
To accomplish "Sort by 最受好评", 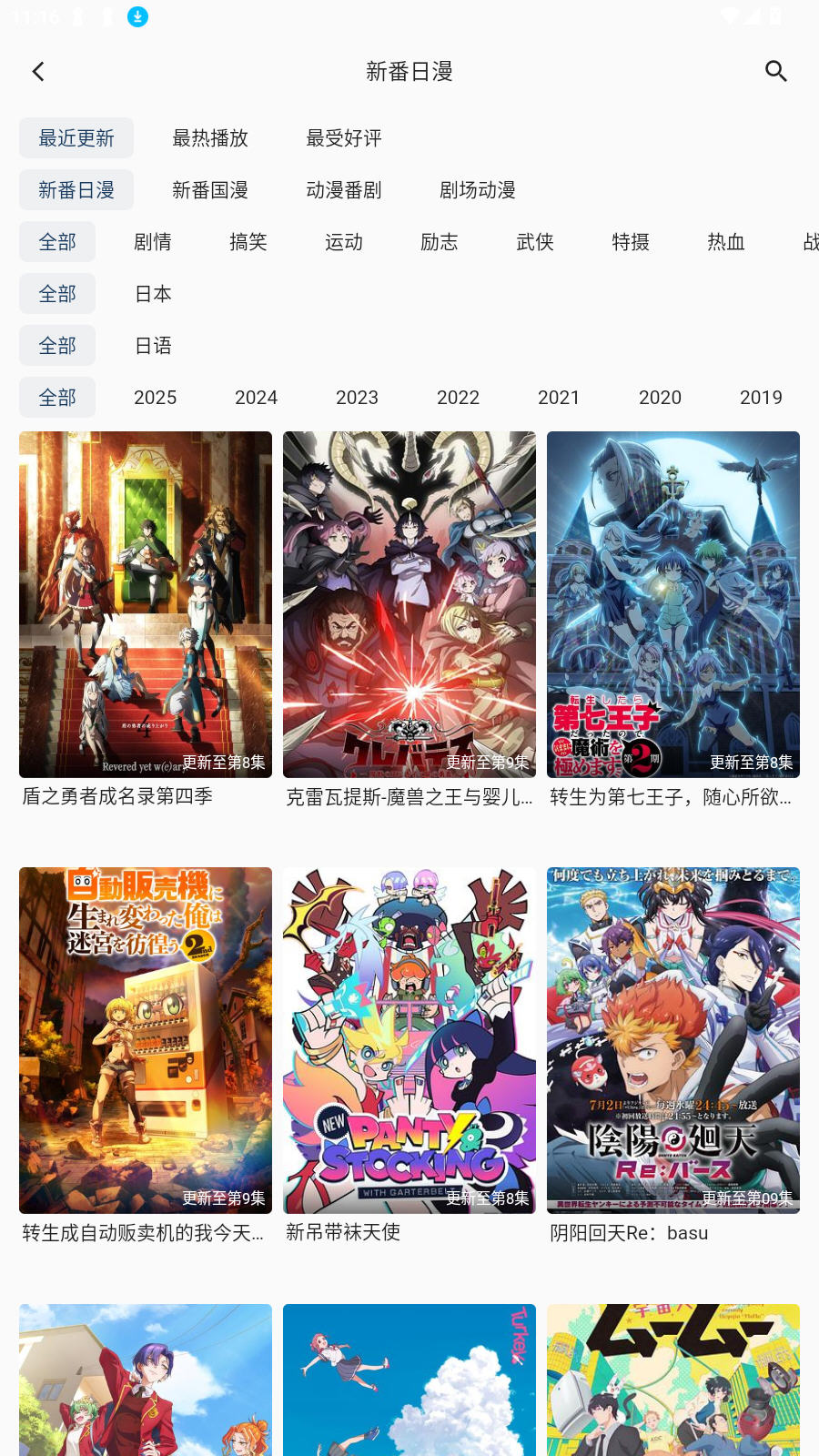I will (344, 138).
